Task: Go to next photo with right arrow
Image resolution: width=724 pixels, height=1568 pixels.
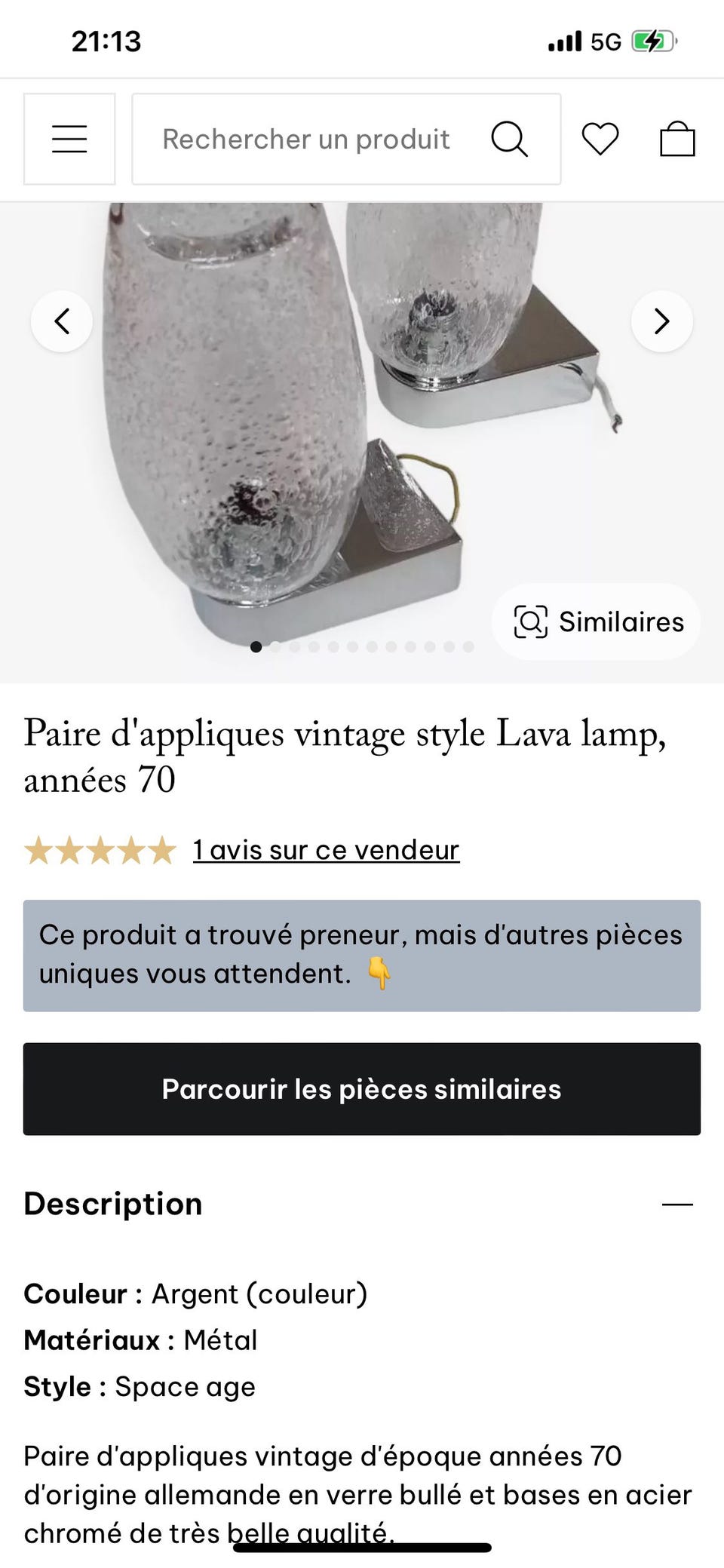Action: (x=661, y=321)
